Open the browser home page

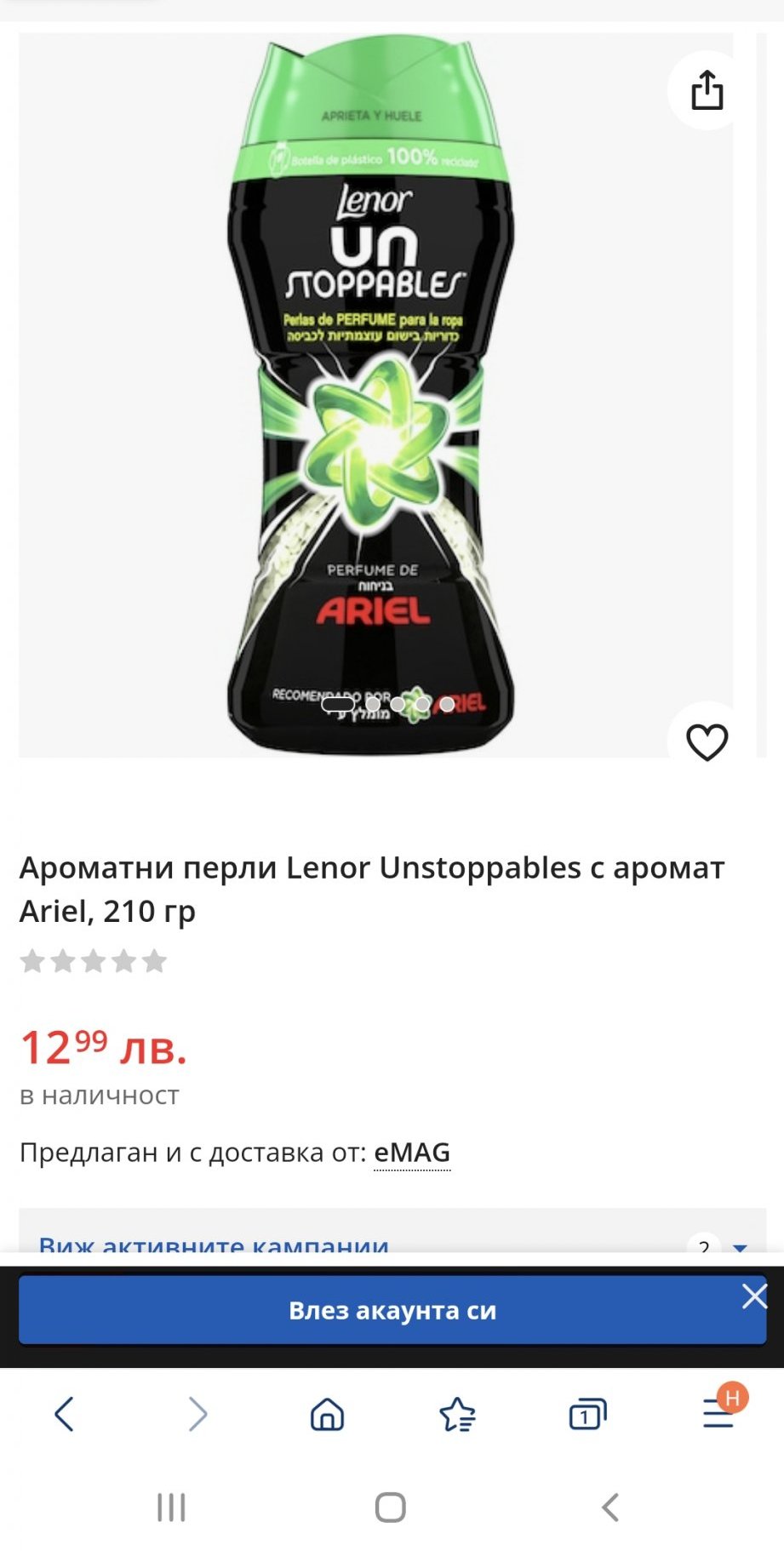[327, 1414]
